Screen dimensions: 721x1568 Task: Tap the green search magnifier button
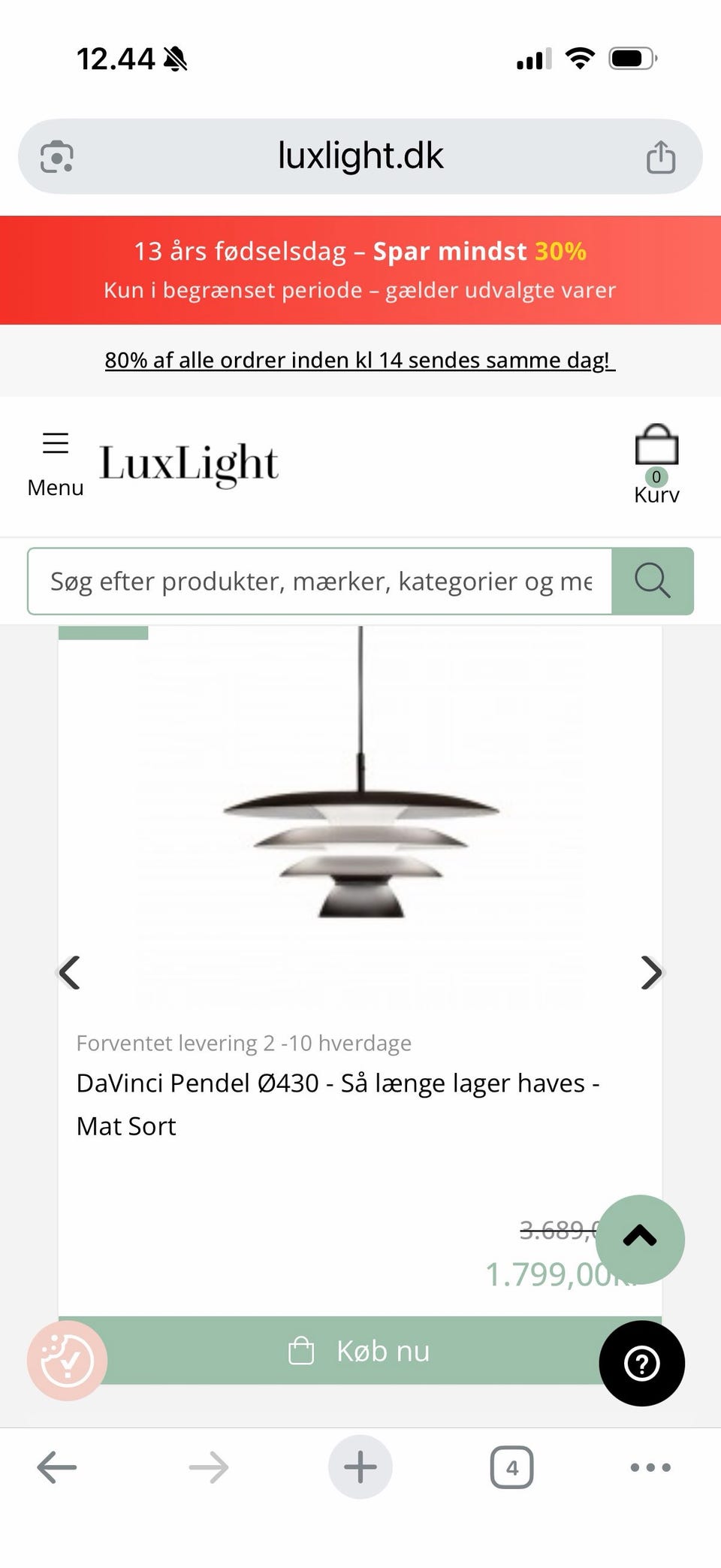point(652,581)
